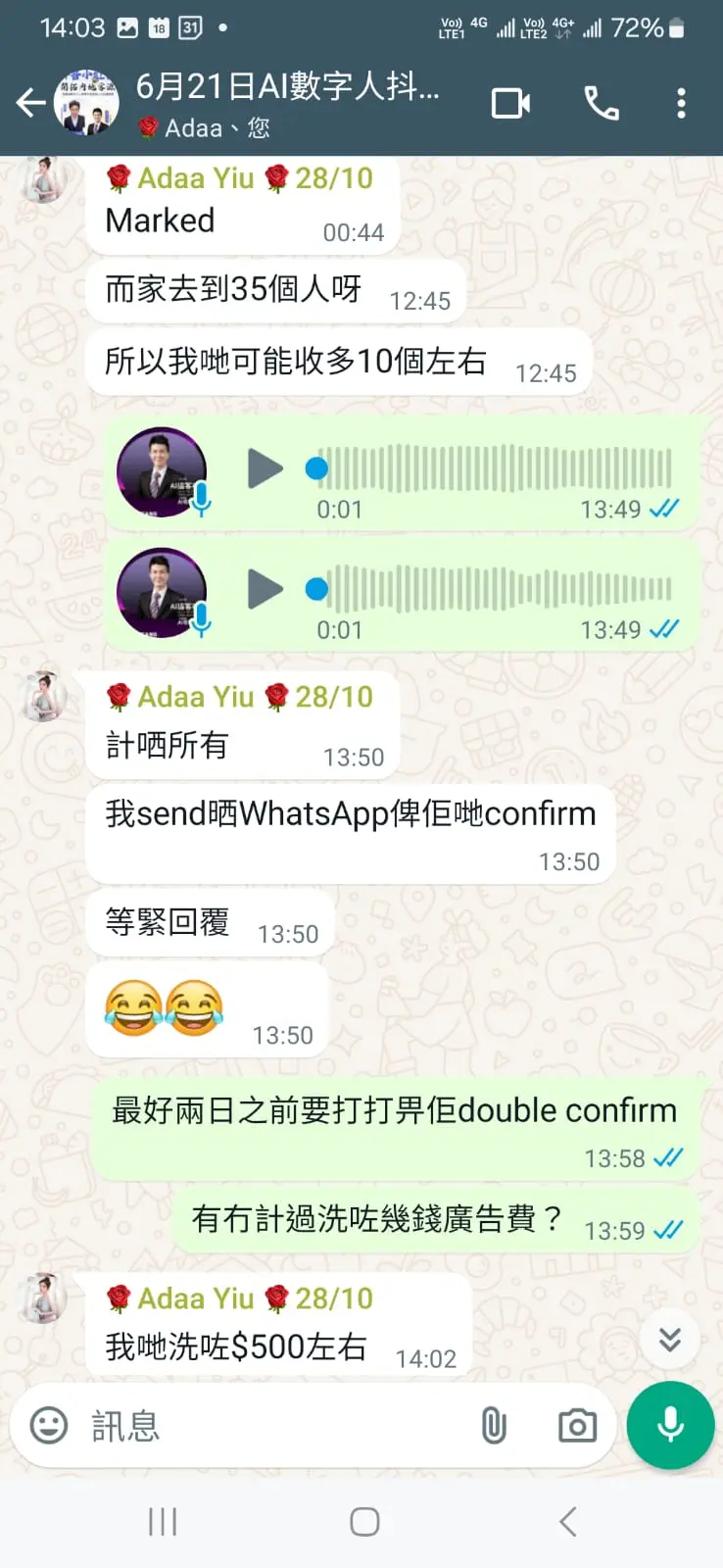Jump to the latest messages

click(670, 1339)
